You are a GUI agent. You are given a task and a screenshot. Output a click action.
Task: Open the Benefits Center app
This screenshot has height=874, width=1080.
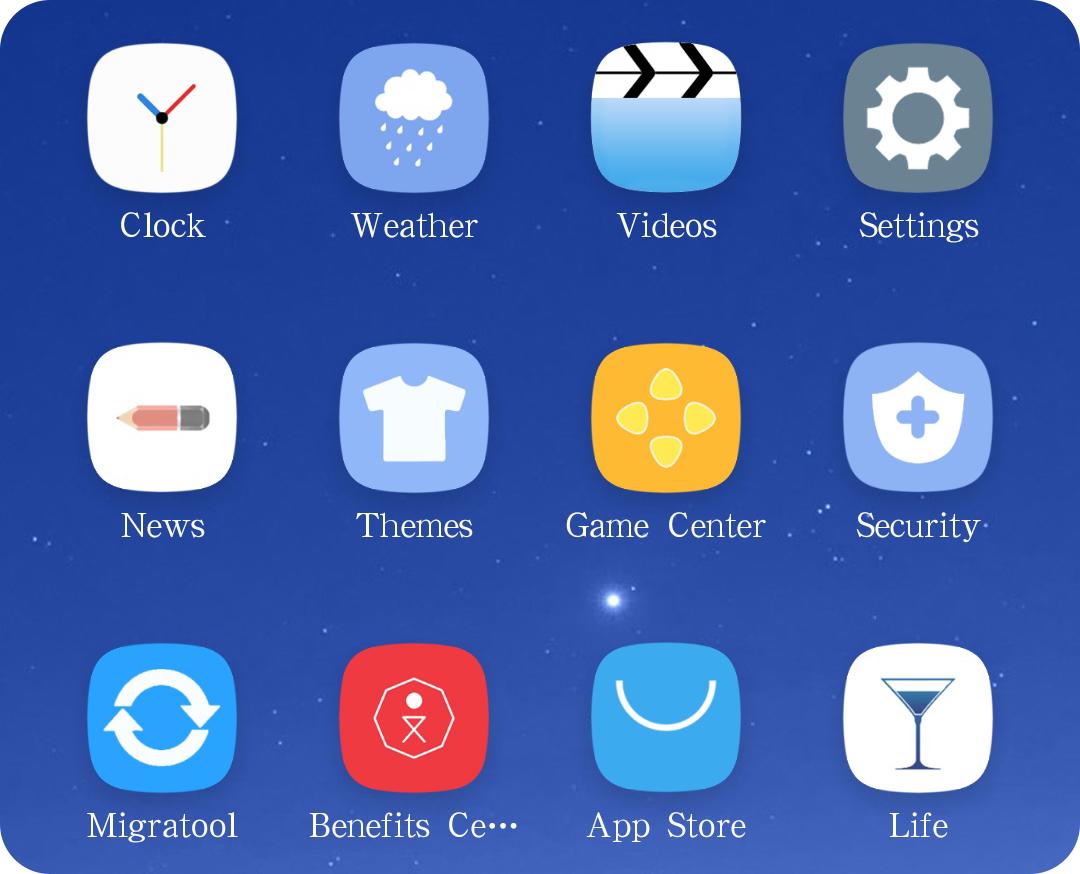[414, 718]
